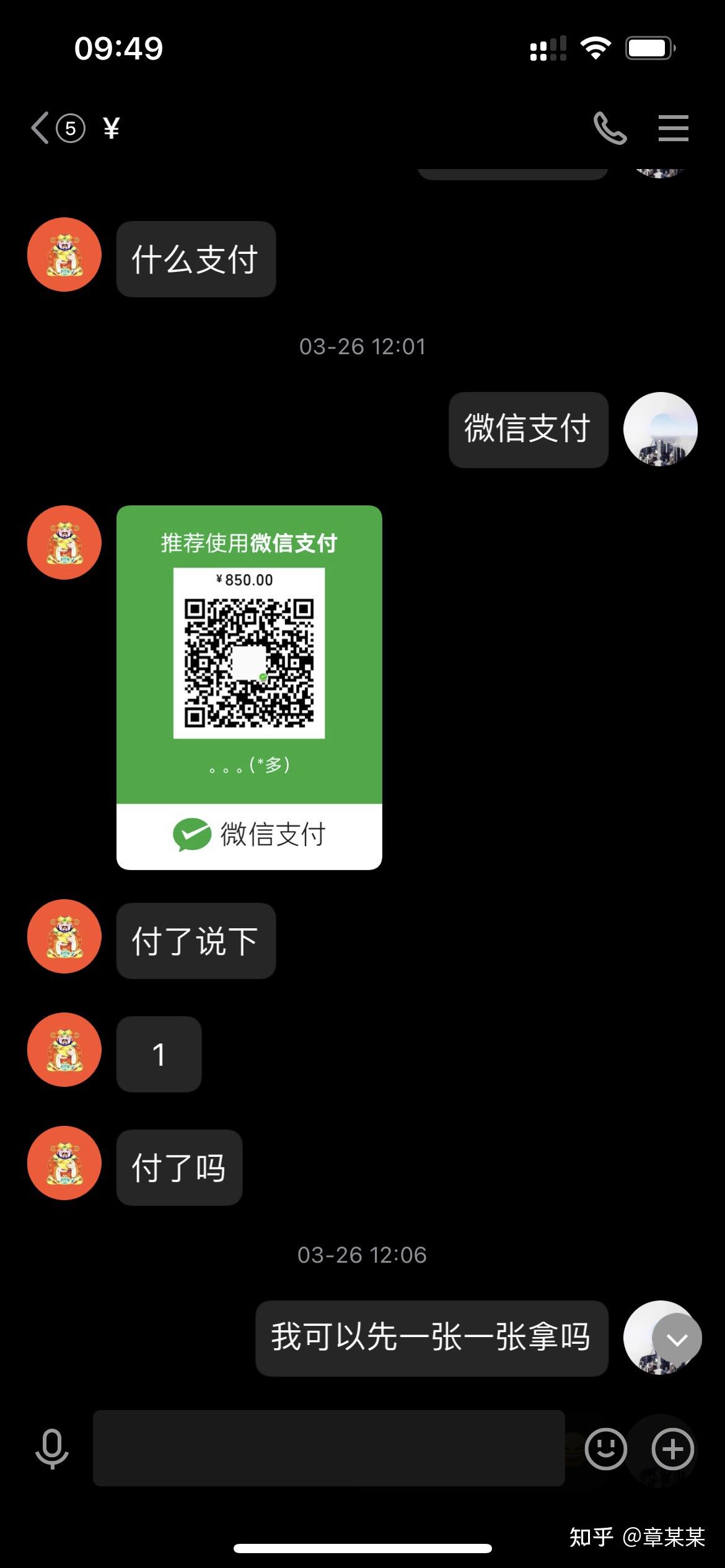View own avatar beside 微信支付
725x1568 pixels.
click(x=661, y=429)
